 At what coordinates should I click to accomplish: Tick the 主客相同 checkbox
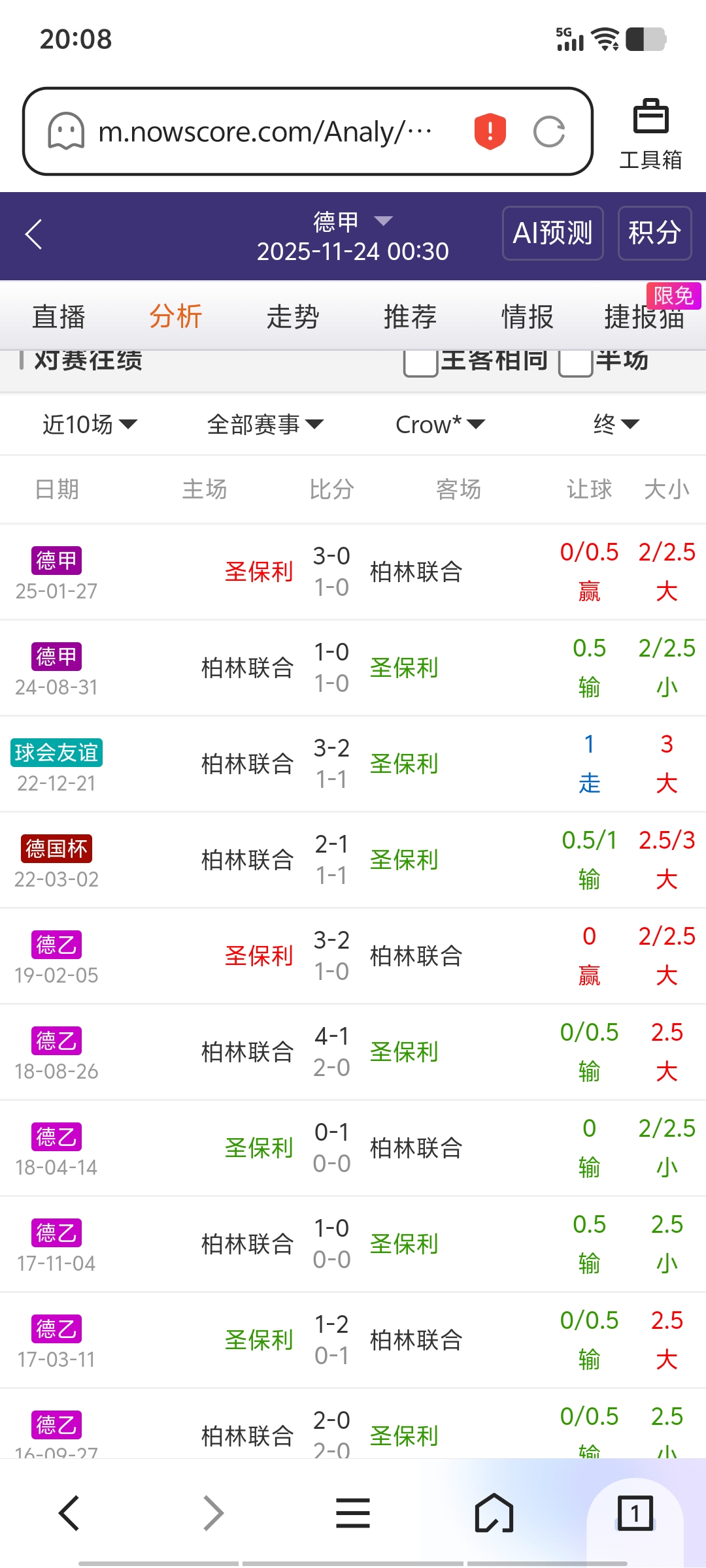[x=420, y=361]
